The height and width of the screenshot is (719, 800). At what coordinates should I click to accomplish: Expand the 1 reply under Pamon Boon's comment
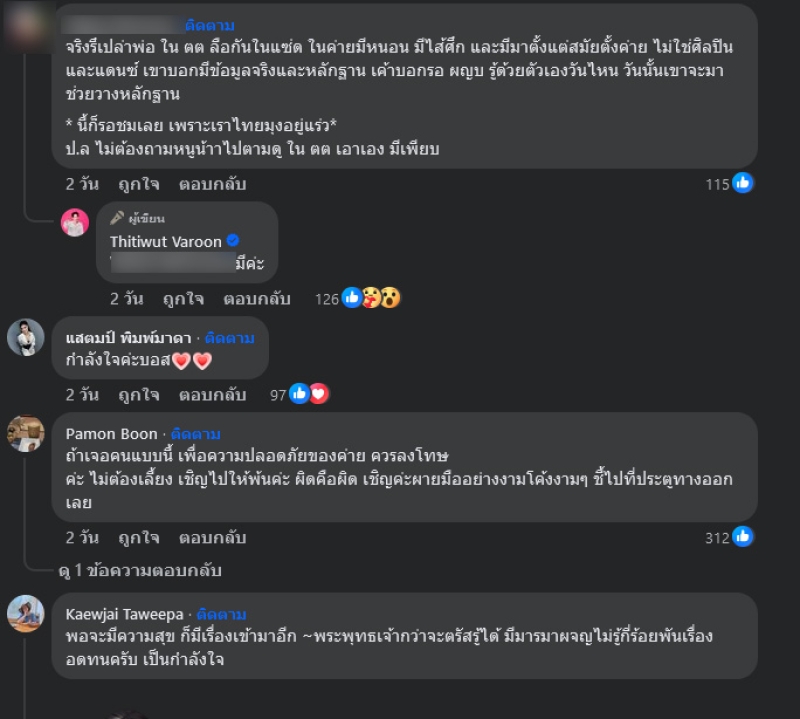(140, 570)
